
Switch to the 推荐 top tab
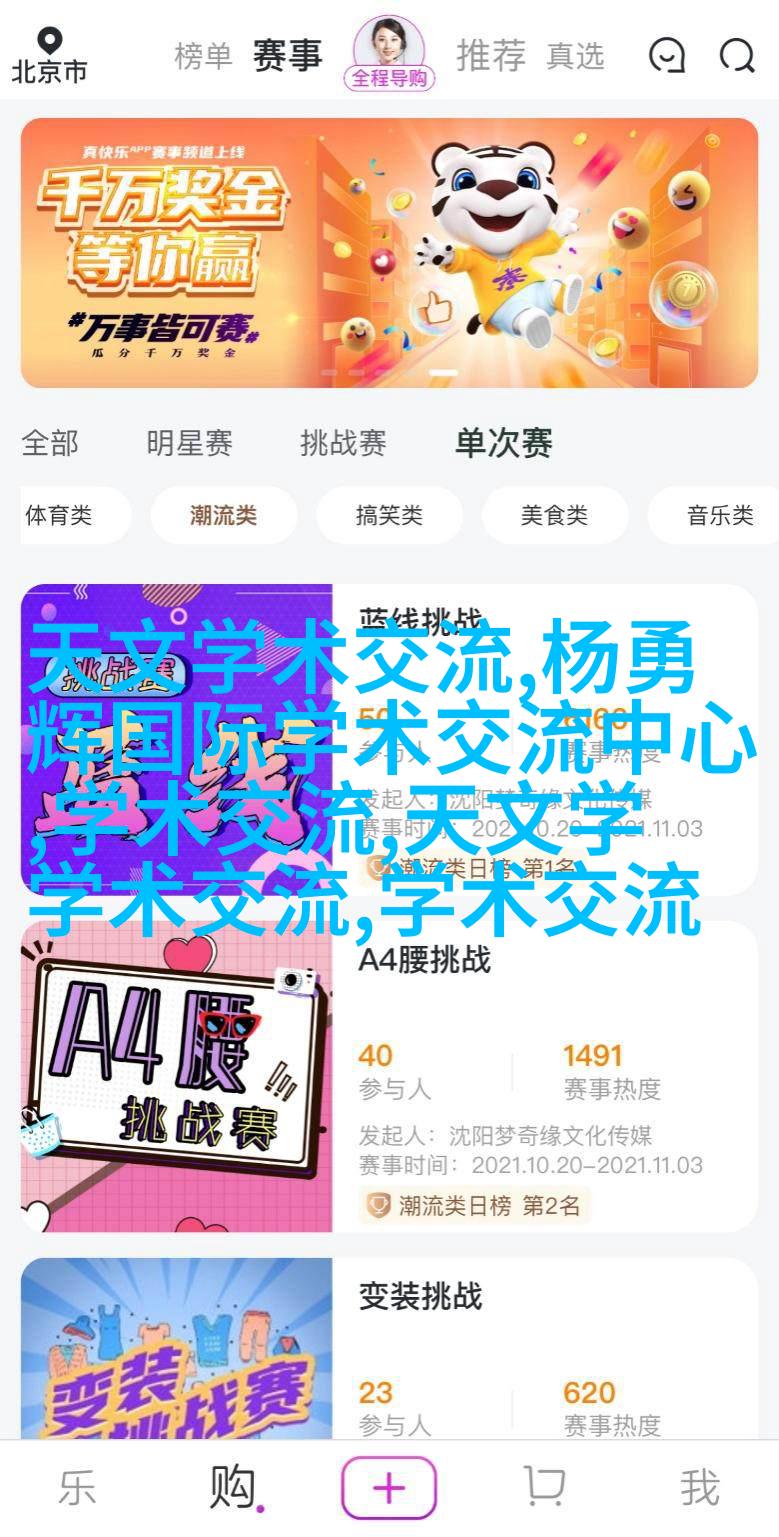[x=491, y=56]
